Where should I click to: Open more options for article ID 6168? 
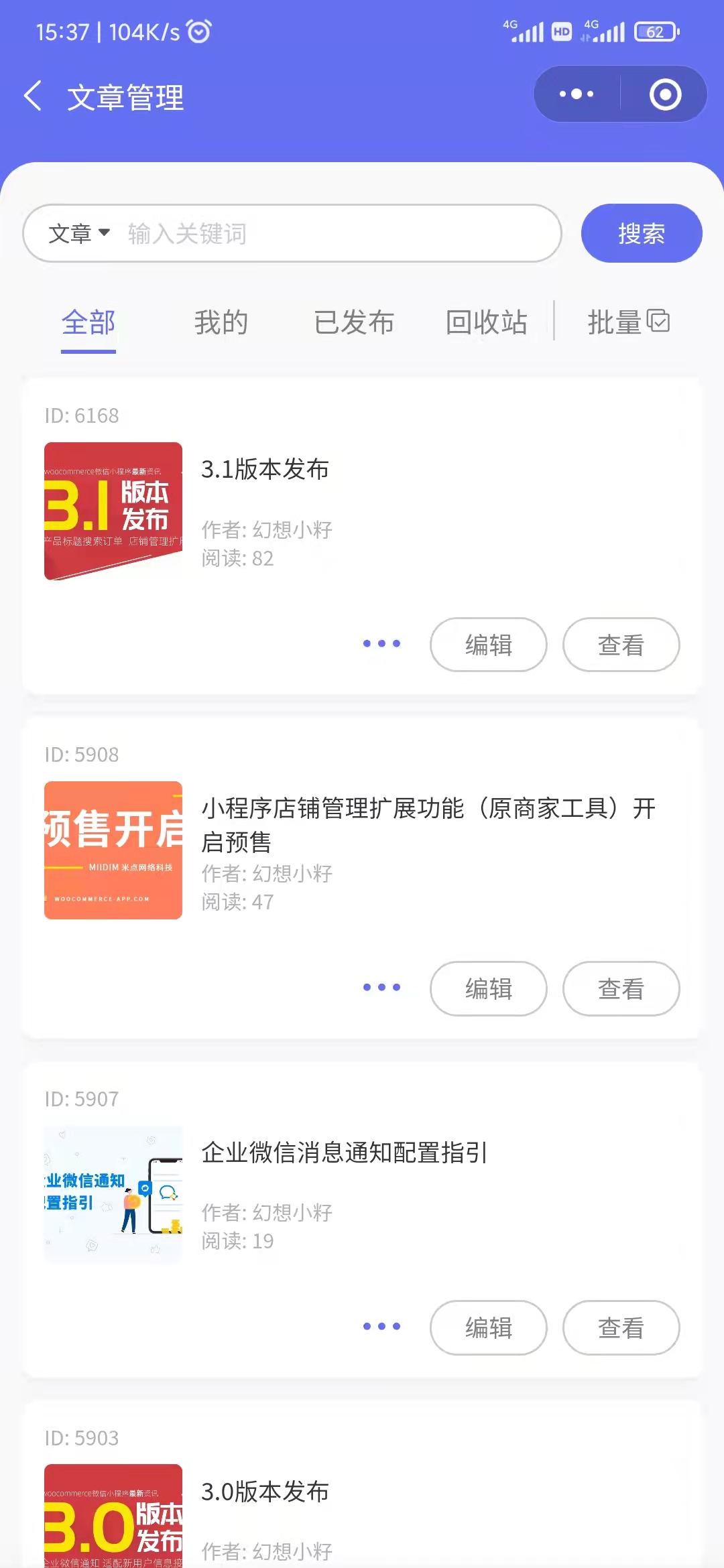(381, 644)
